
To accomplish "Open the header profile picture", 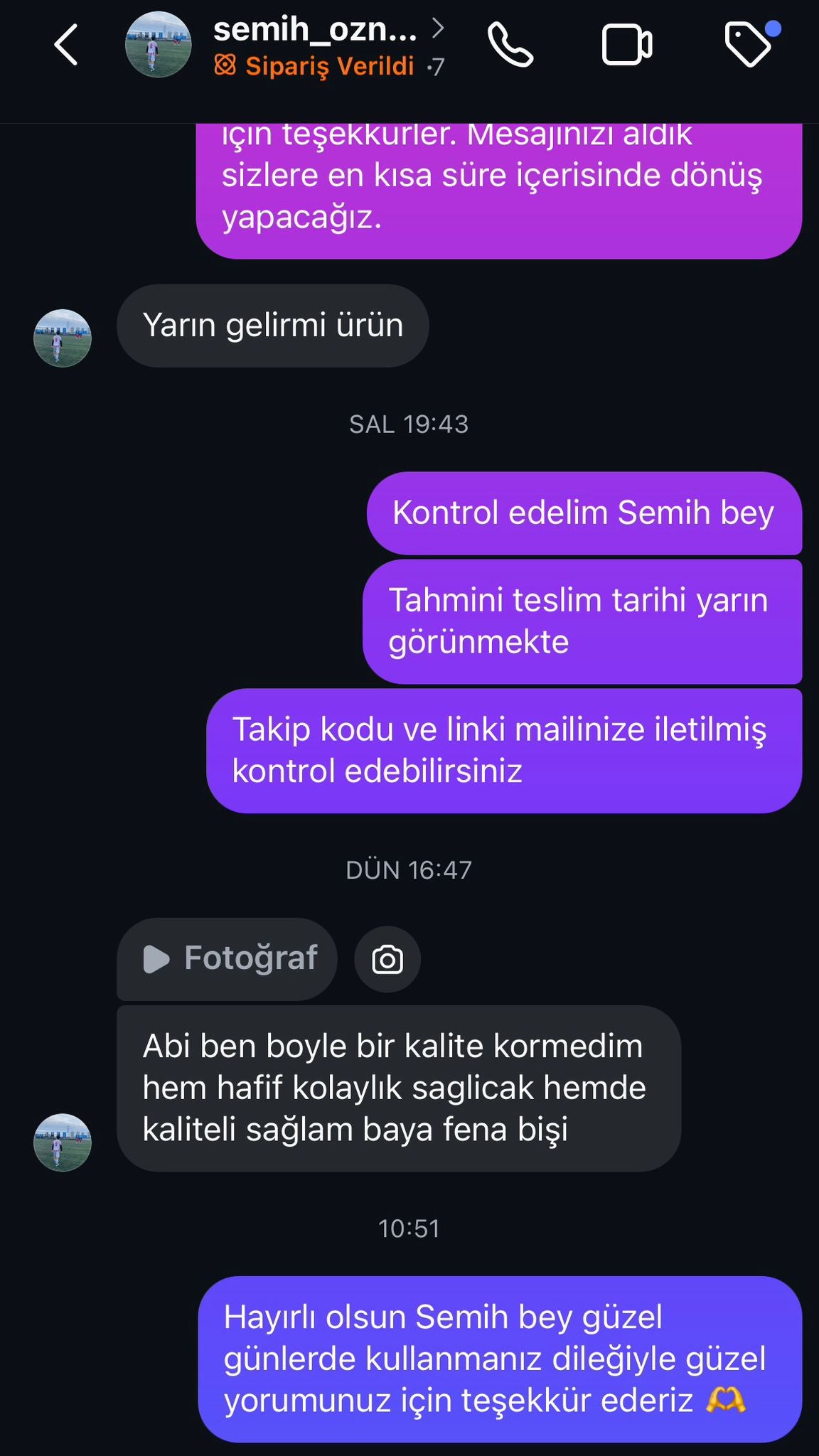I will (x=158, y=45).
